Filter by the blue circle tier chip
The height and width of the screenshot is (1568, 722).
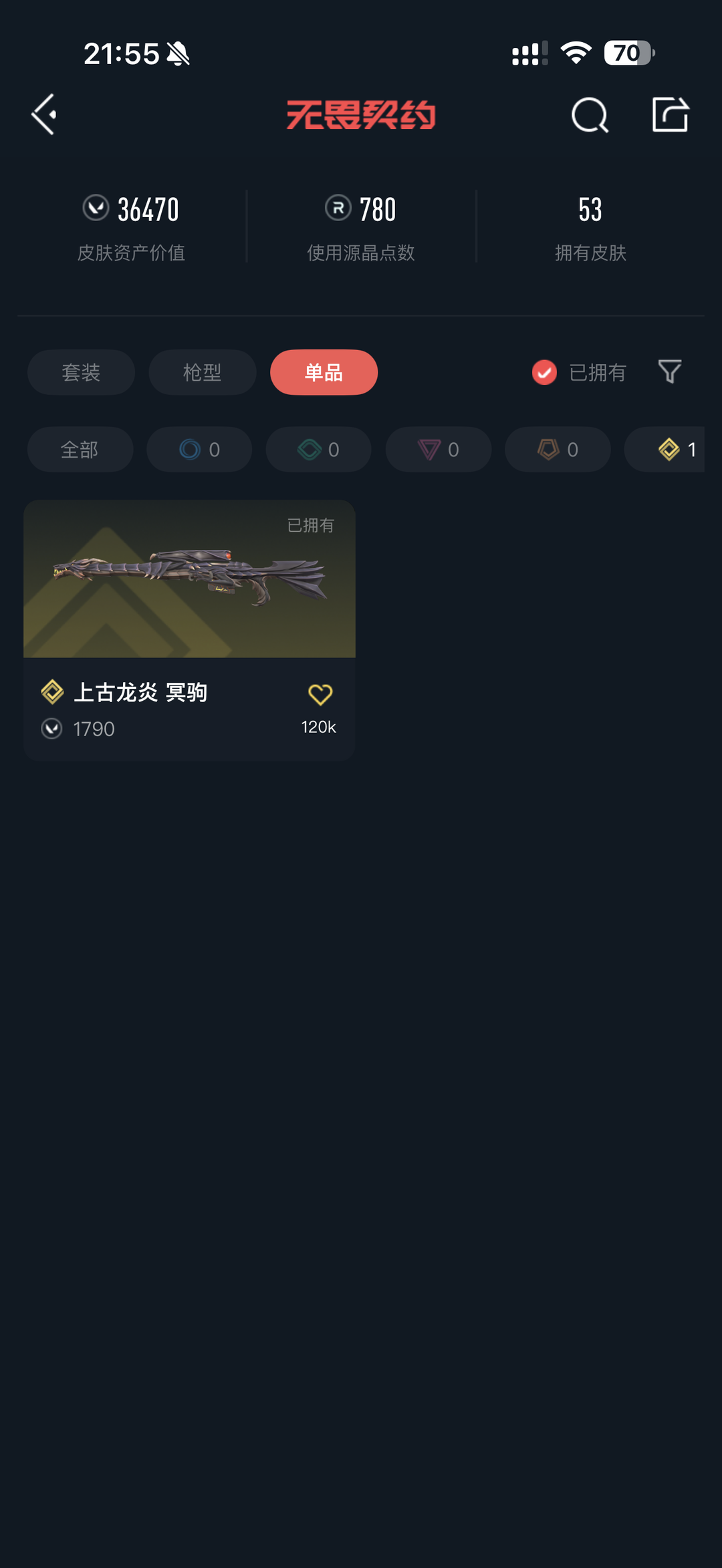(x=199, y=450)
